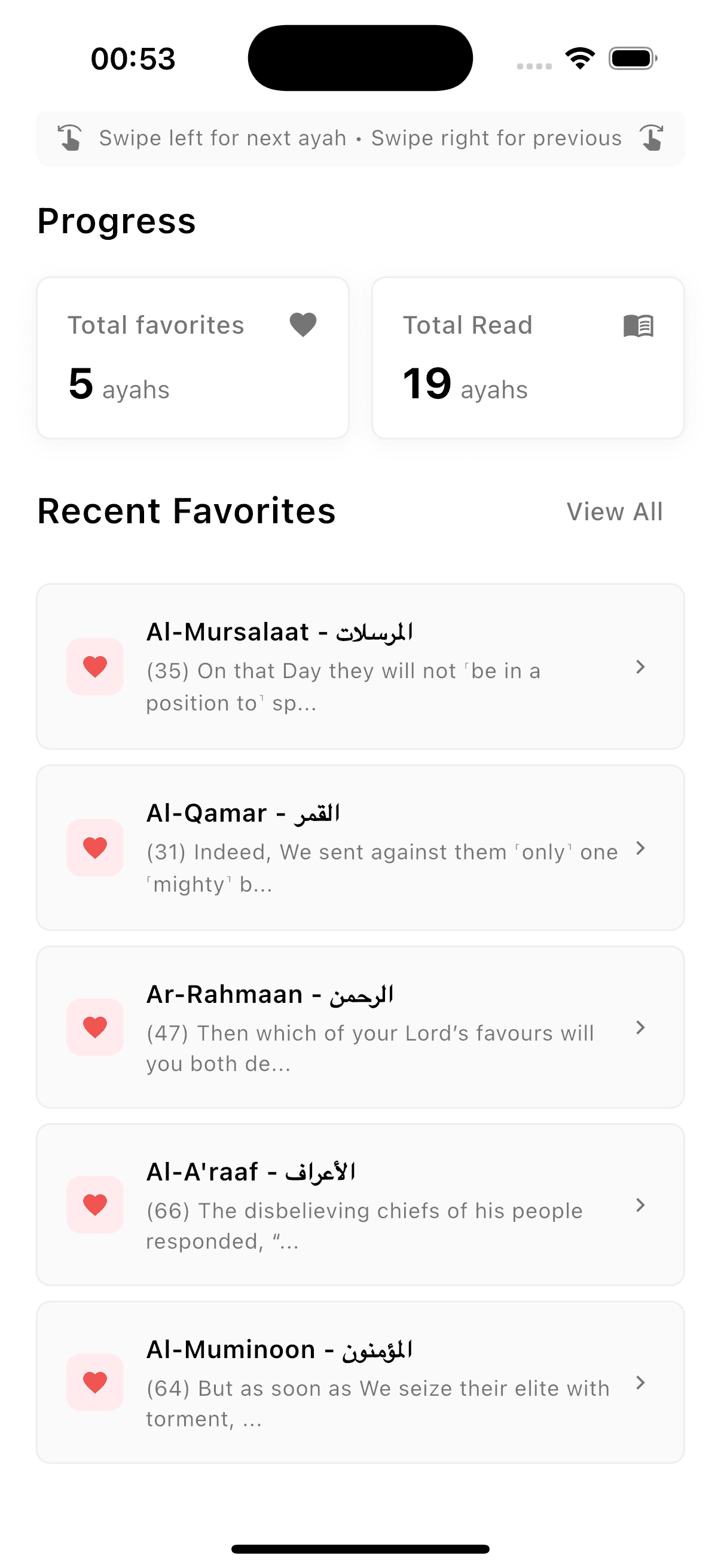The width and height of the screenshot is (721, 1568).
Task: Click the heart icon on Al-Muminoon favorite
Action: (95, 1384)
